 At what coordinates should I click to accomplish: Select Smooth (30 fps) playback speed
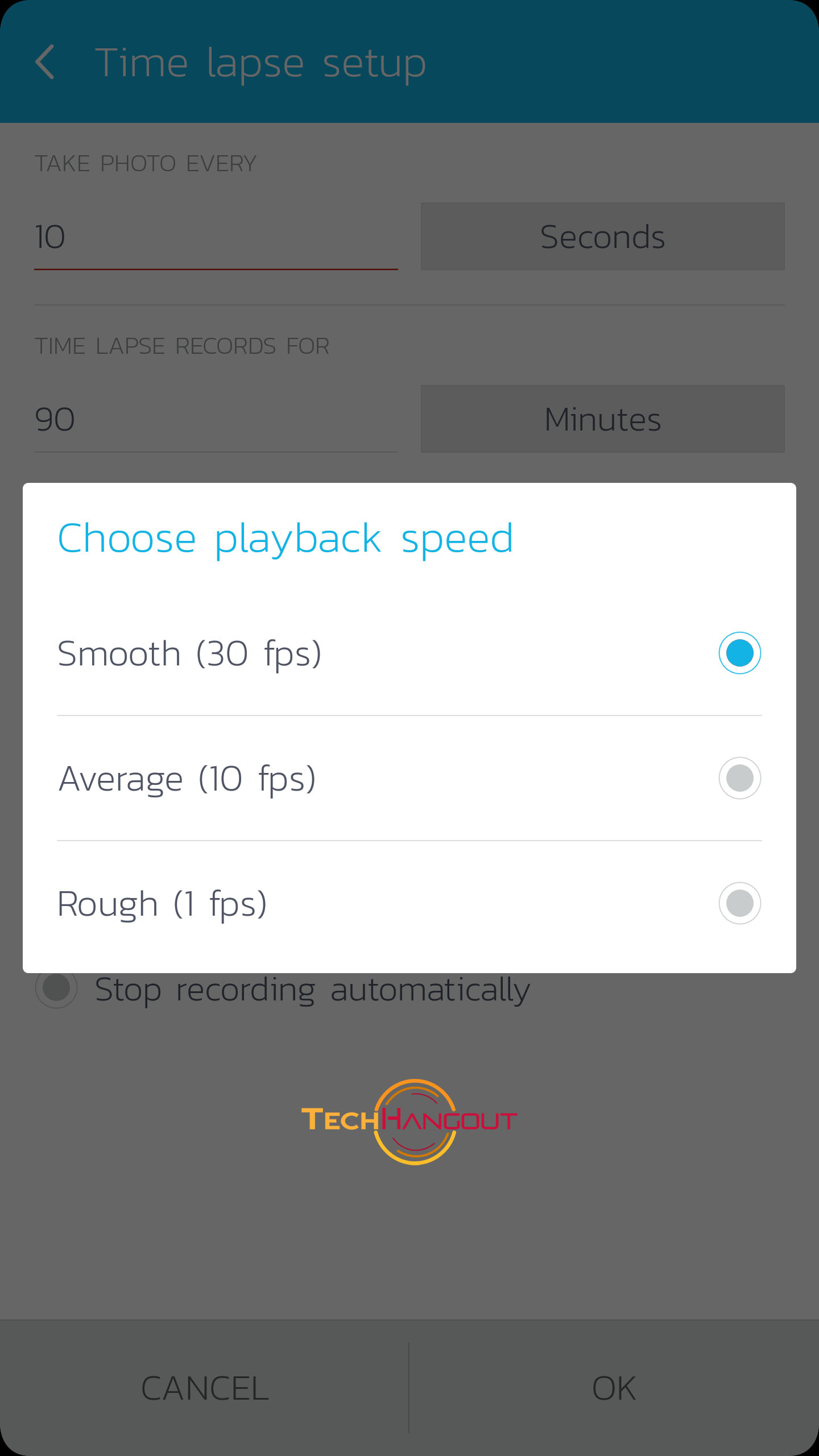click(409, 653)
